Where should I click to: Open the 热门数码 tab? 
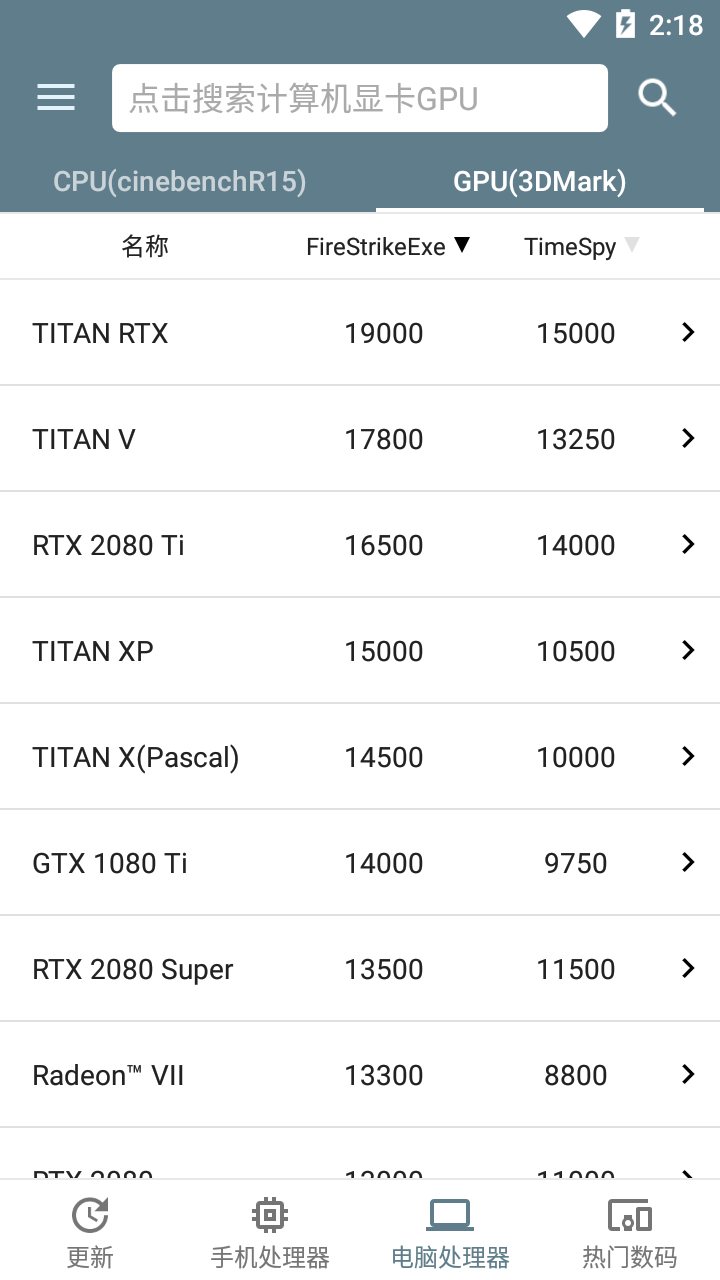630,1232
